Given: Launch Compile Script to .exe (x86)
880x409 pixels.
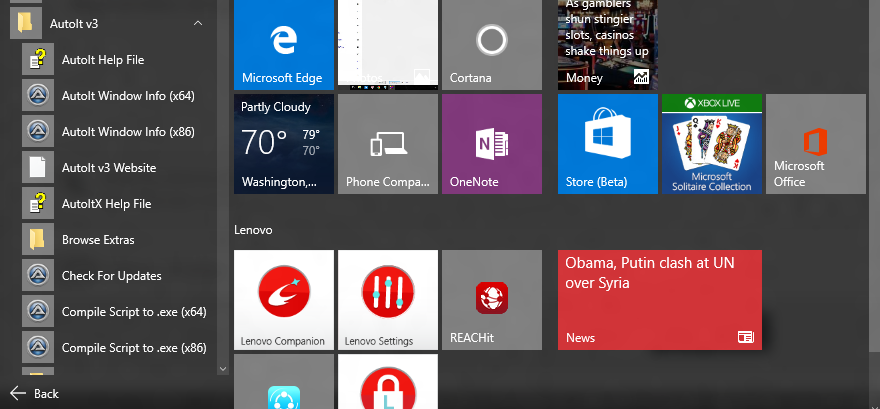Looking at the screenshot, I should coord(133,348).
